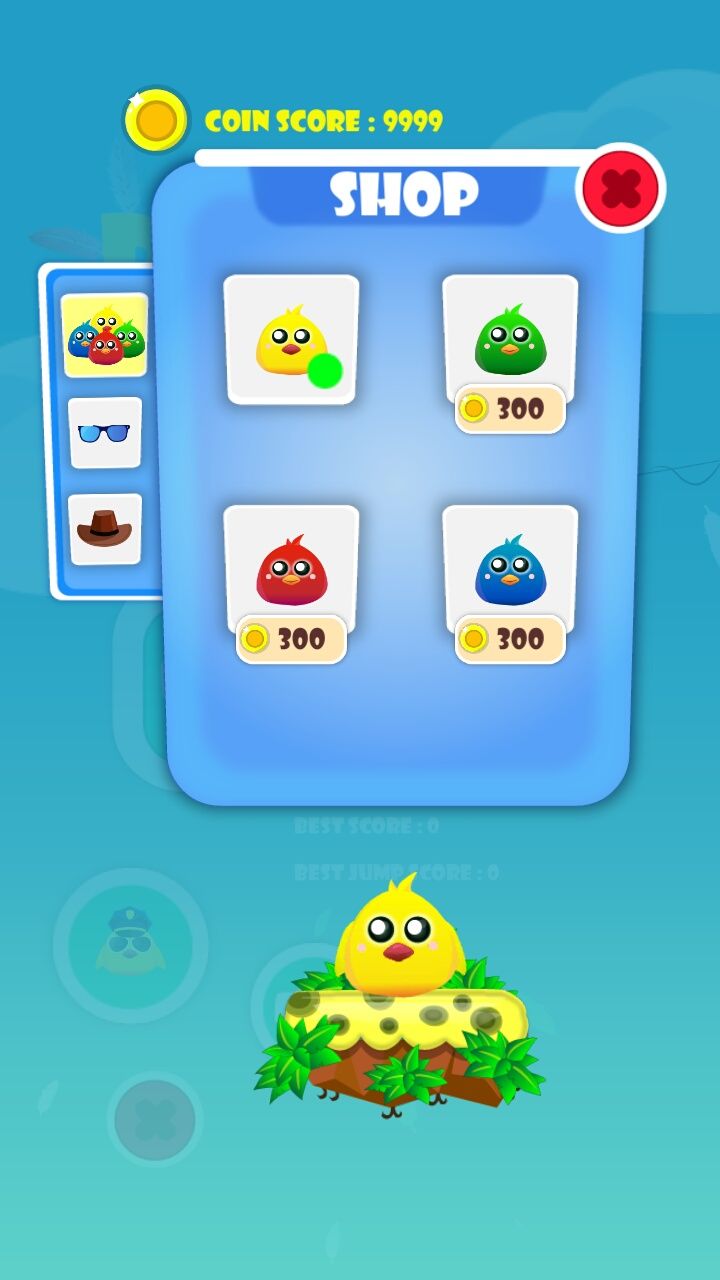Image resolution: width=720 pixels, height=1280 pixels.
Task: Switch to the cowboy hat category tab
Action: 105,528
